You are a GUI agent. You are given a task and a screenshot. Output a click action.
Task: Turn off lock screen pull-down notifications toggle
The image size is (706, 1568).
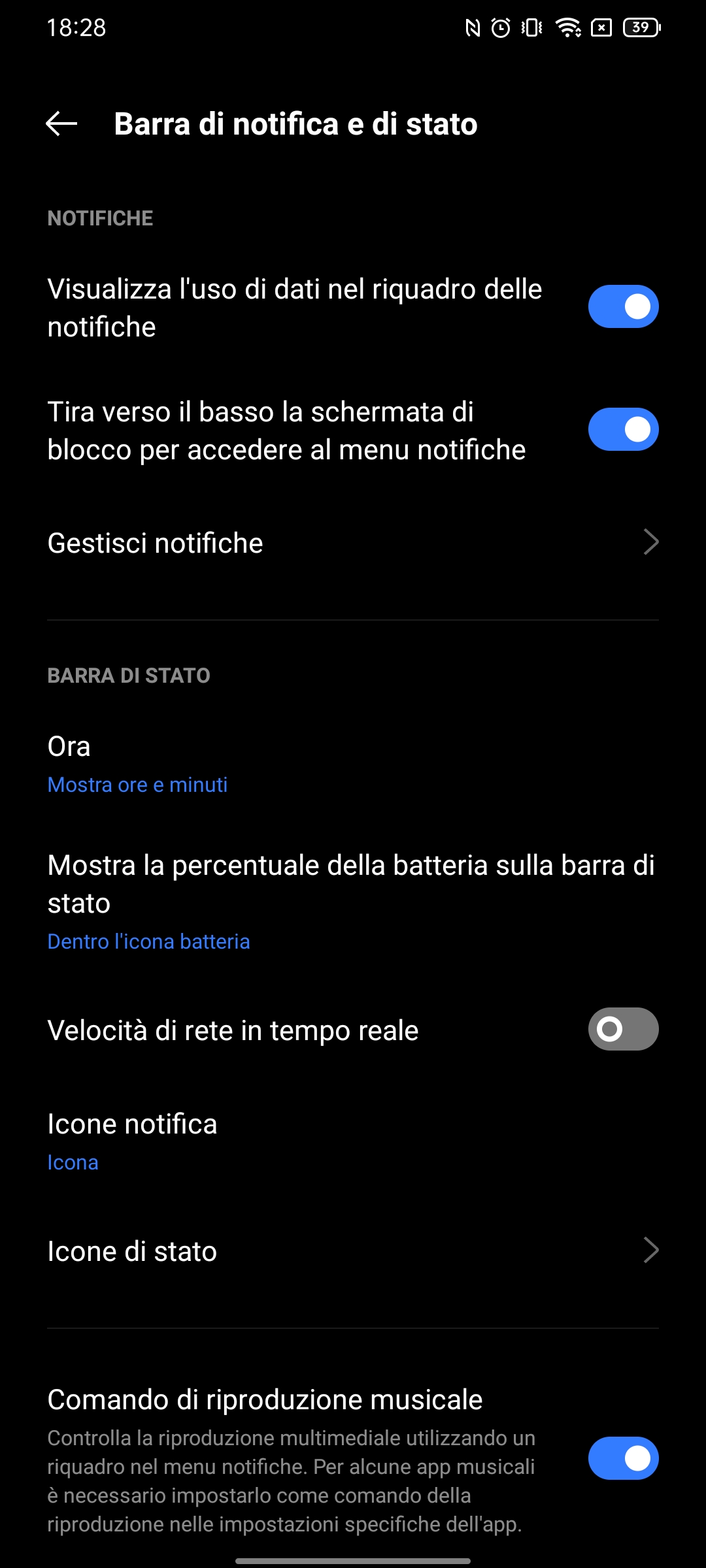point(623,429)
